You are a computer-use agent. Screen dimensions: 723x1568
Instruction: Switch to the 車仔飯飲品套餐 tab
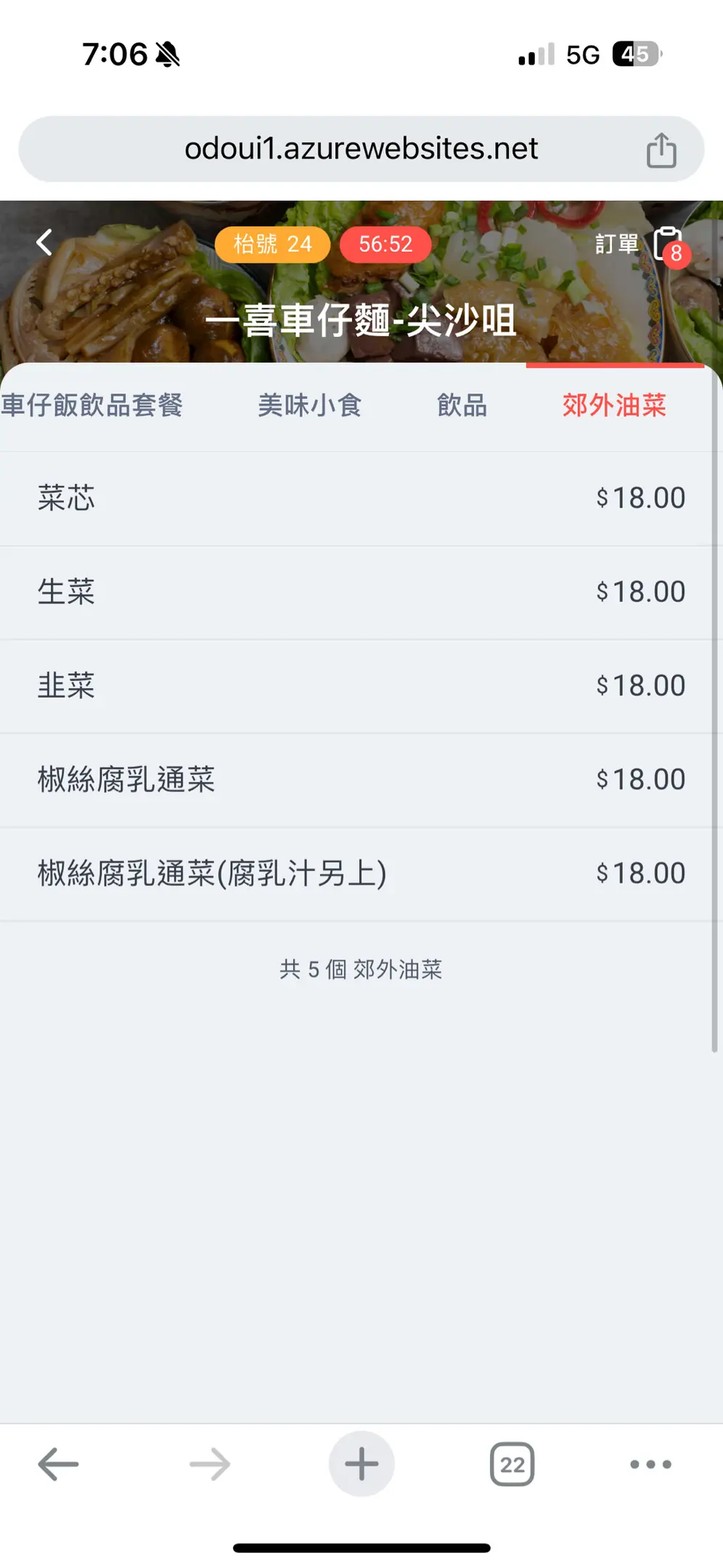(92, 405)
